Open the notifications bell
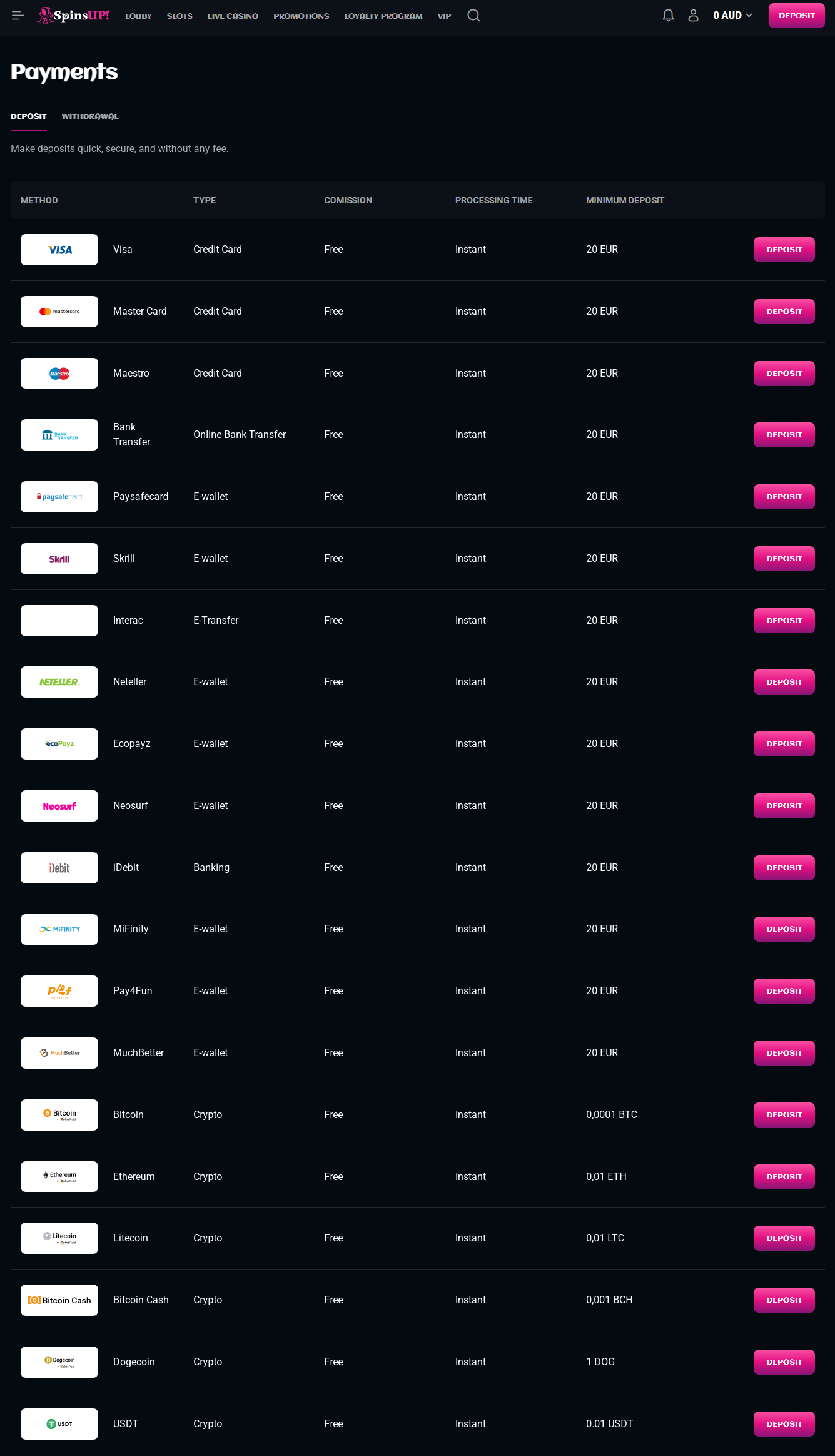835x1456 pixels. pyautogui.click(x=668, y=16)
